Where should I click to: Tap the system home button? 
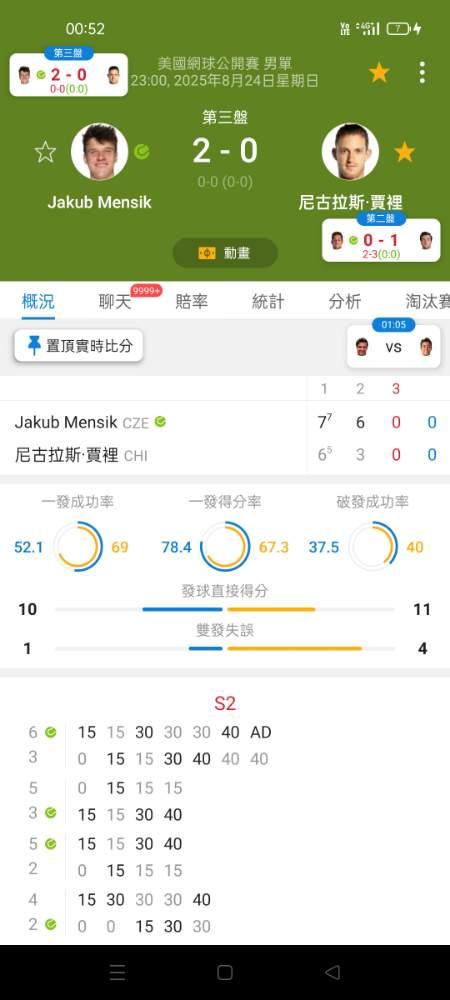225,972
